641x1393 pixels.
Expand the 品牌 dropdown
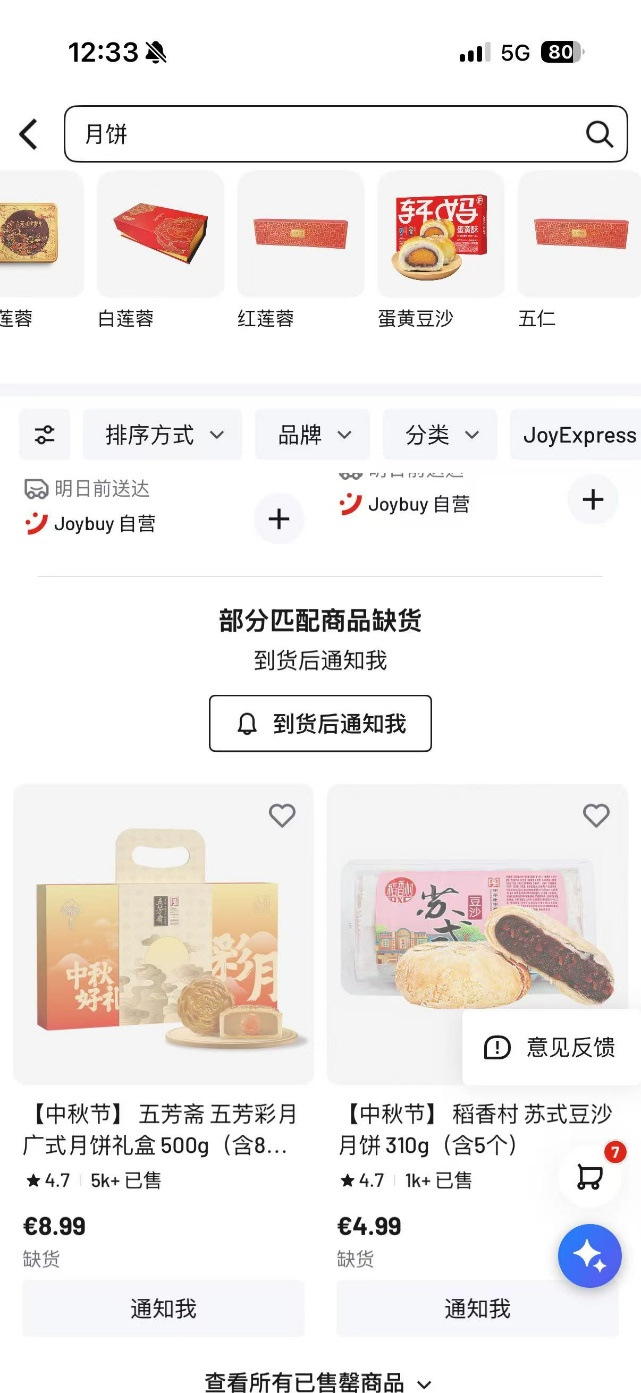(313, 435)
